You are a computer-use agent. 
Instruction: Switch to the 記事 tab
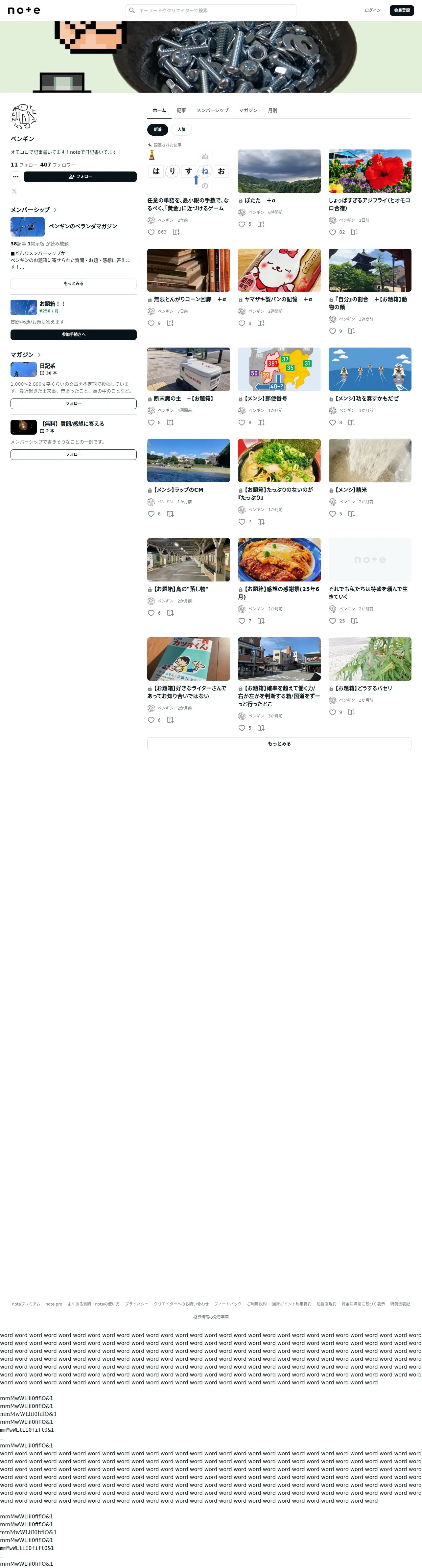point(181,111)
